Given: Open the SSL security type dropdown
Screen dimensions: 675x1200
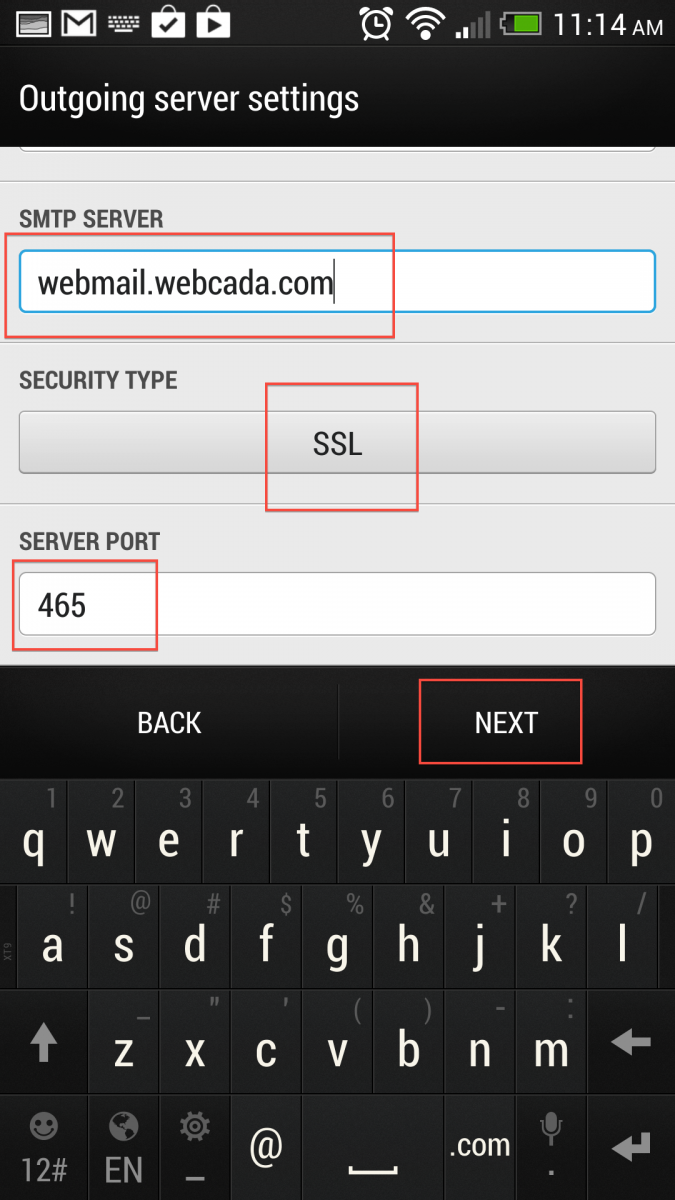Looking at the screenshot, I should click(x=337, y=442).
